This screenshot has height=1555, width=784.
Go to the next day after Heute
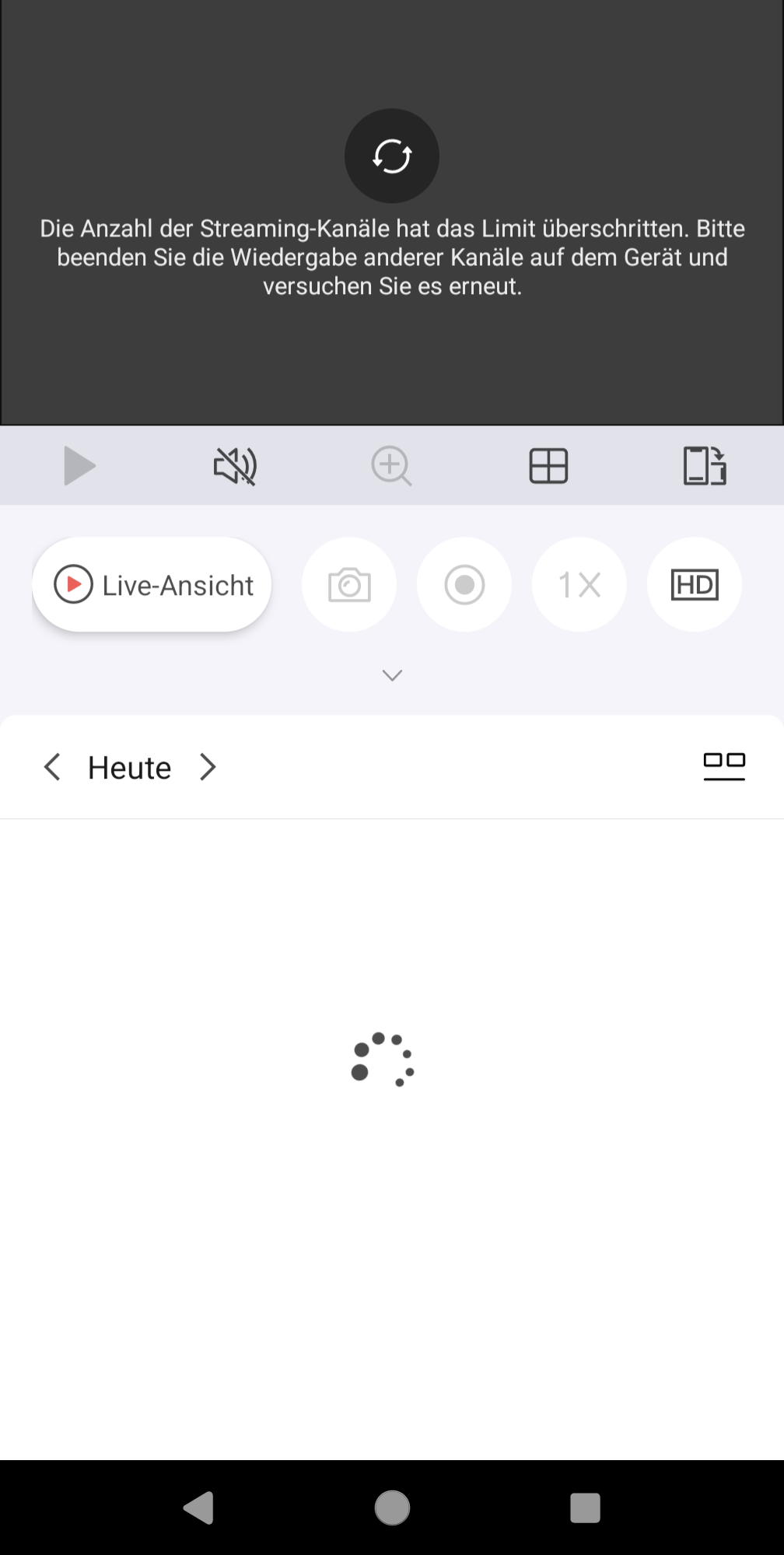(x=208, y=767)
